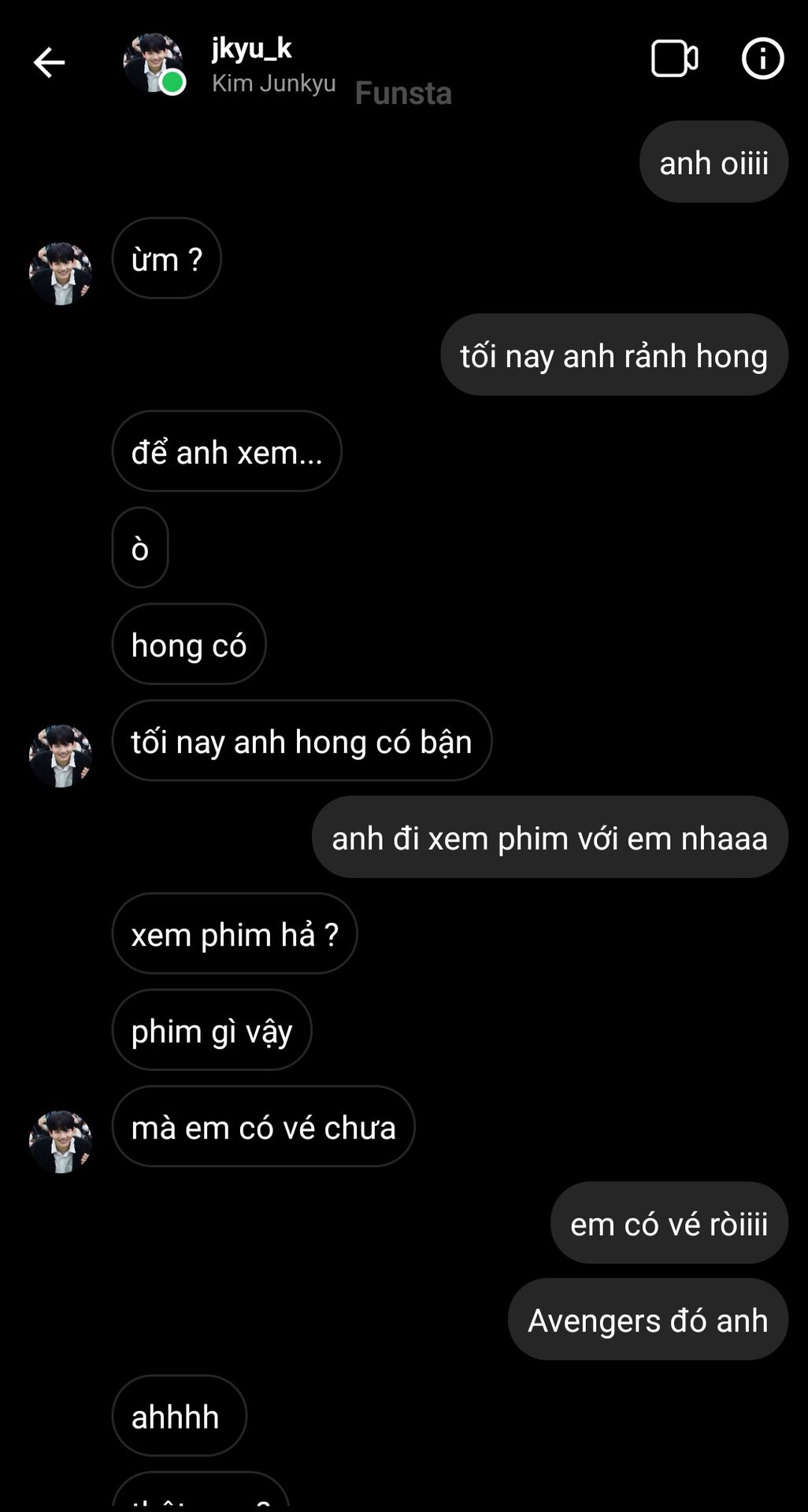
Task: Go back to the inbox
Action: point(48,62)
